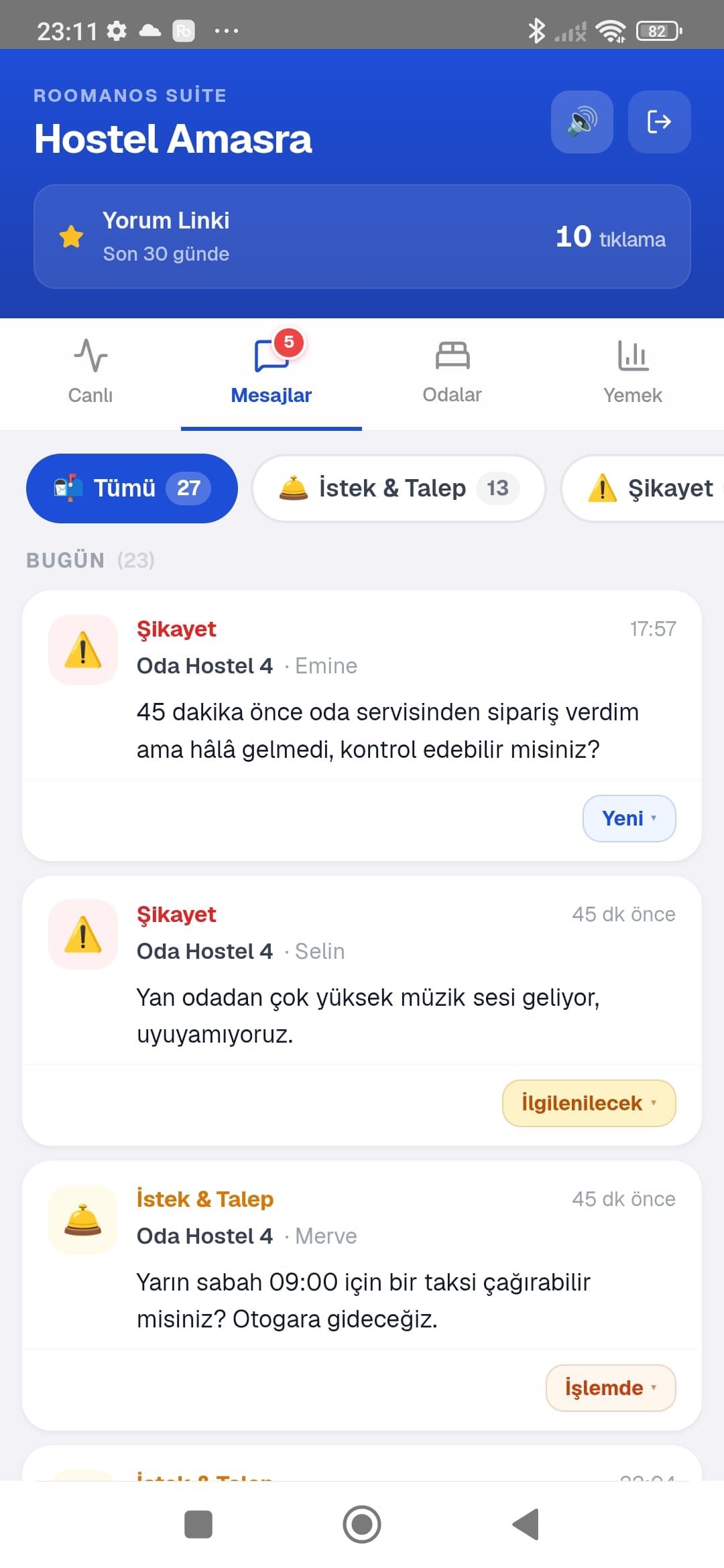Open Merve's taxi request card
The height and width of the screenshot is (1568, 724).
coord(362,1256)
